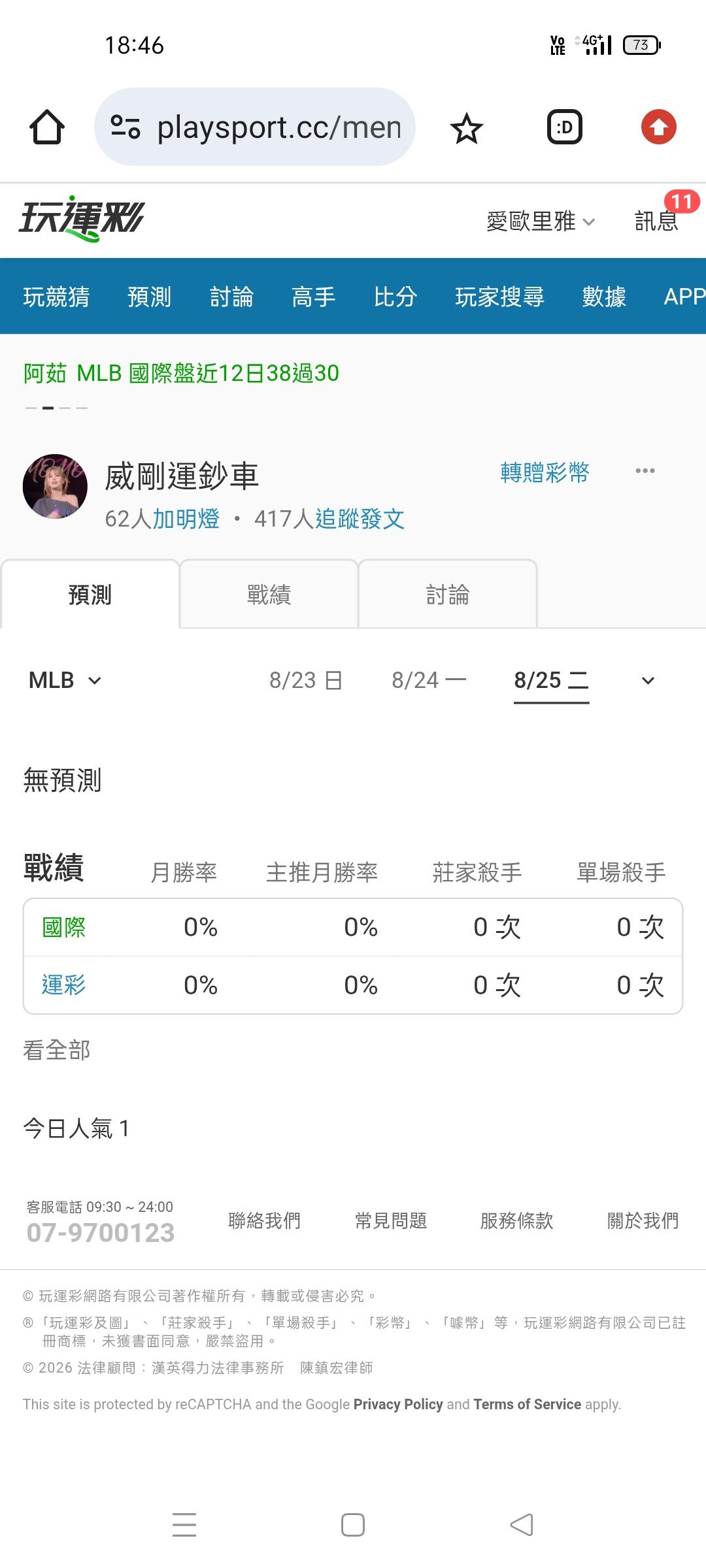
Task: Open the browser tab switcher
Action: pyautogui.click(x=564, y=127)
